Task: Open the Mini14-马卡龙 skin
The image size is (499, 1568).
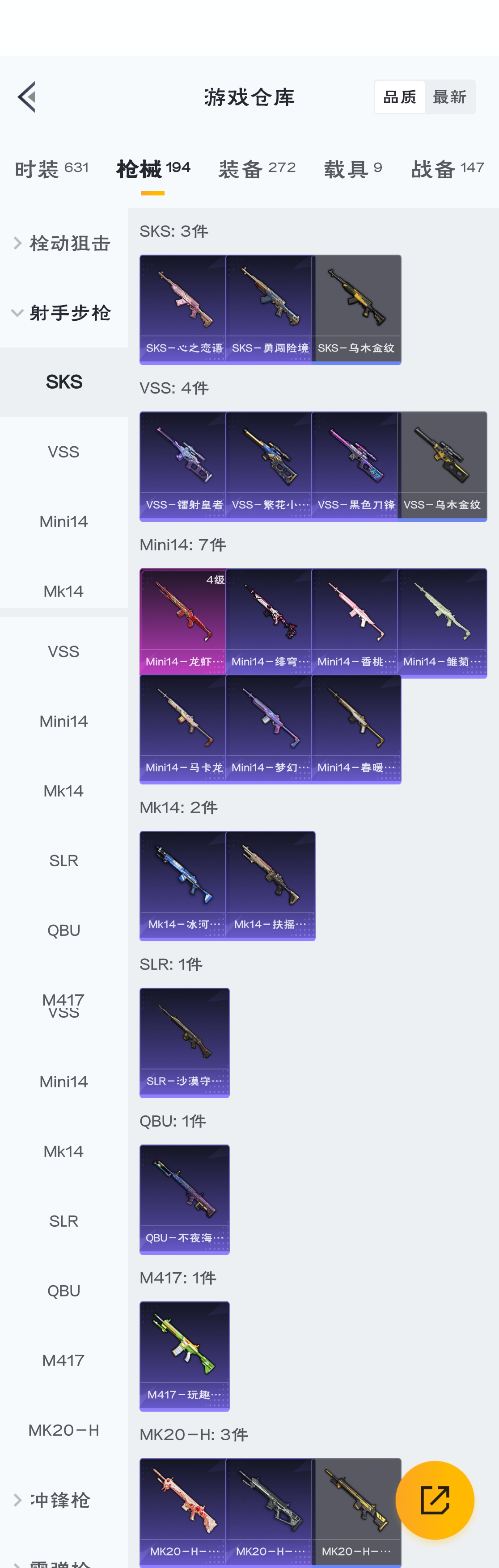Action: (x=183, y=729)
